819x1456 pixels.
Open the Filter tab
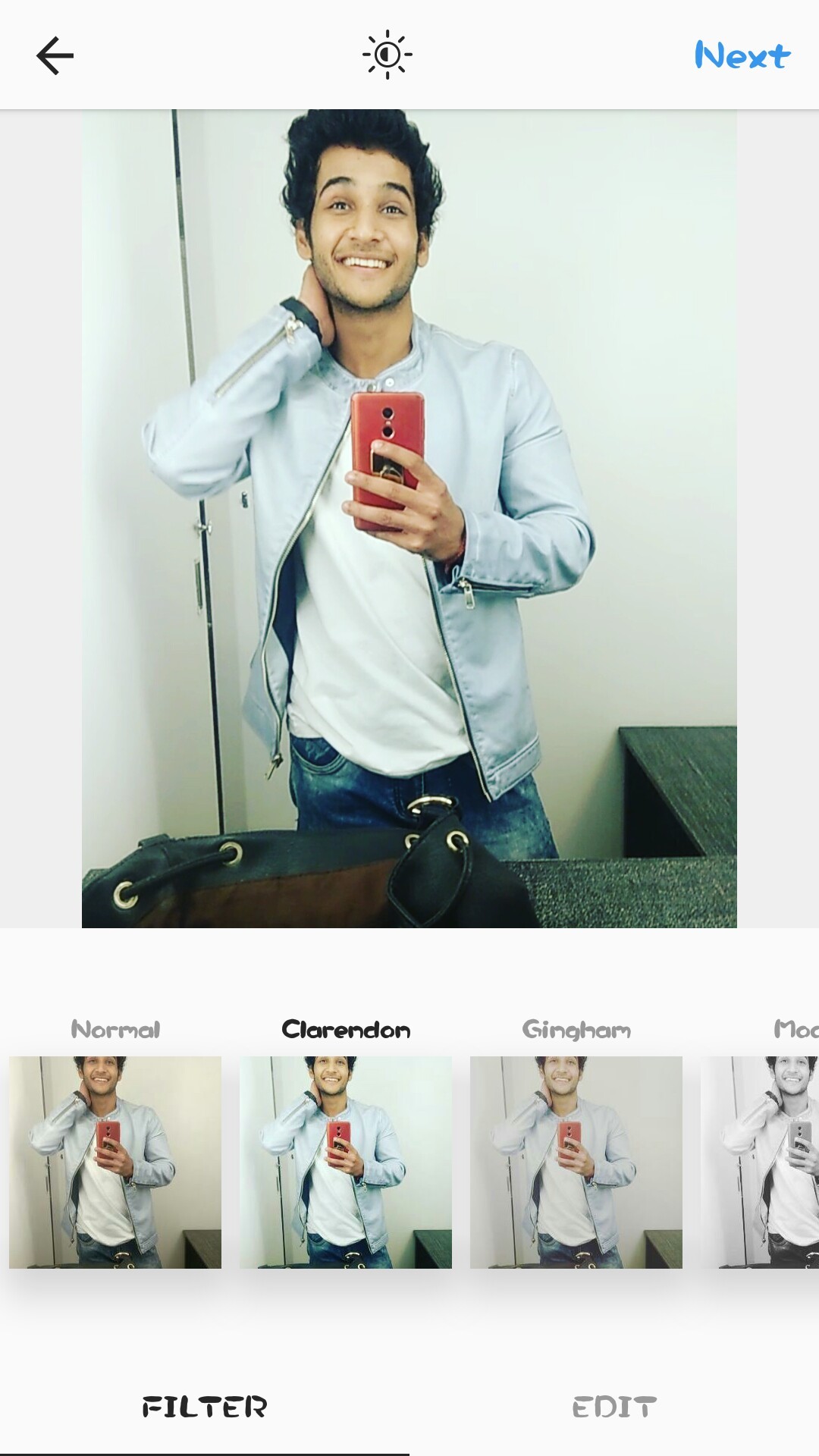pos(205,1407)
